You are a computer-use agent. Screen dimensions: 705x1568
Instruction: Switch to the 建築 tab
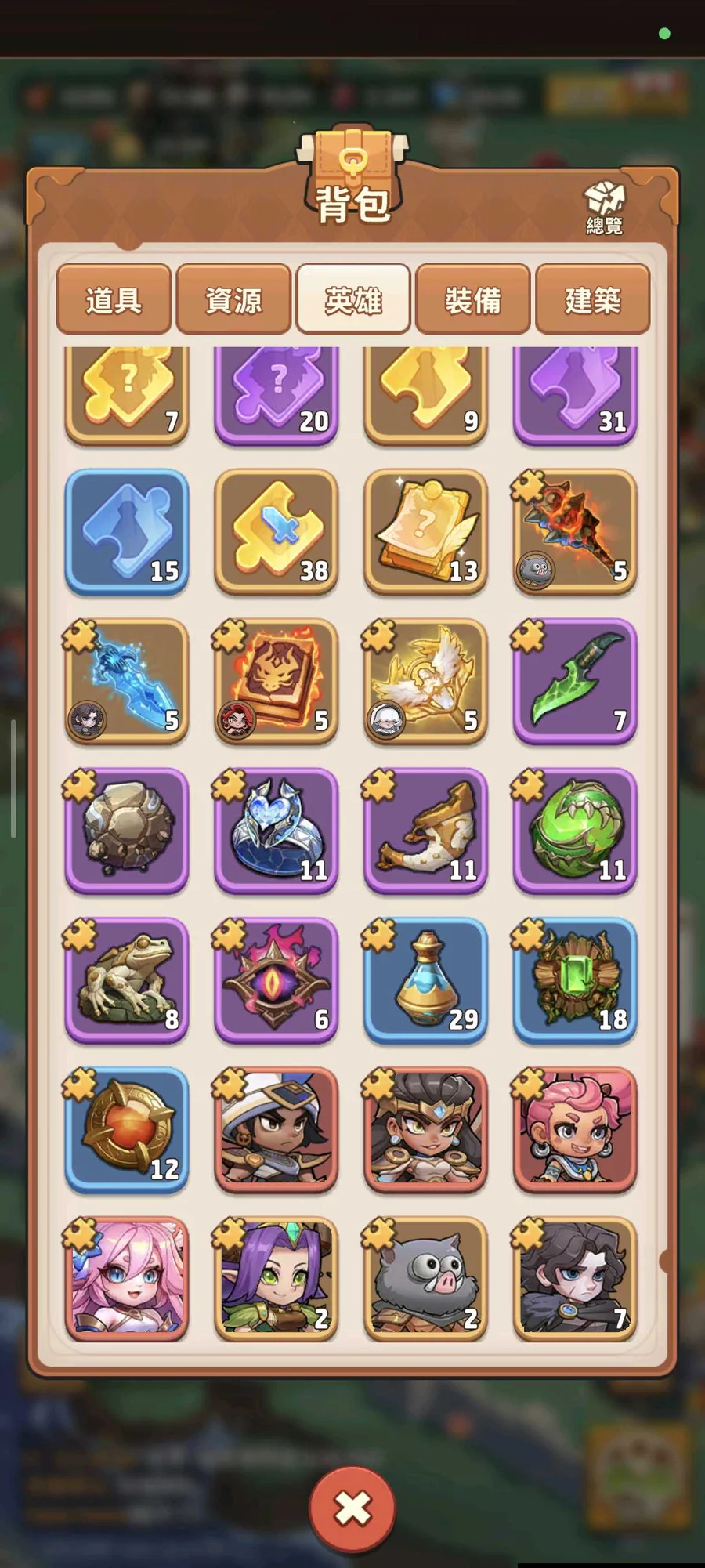593,300
